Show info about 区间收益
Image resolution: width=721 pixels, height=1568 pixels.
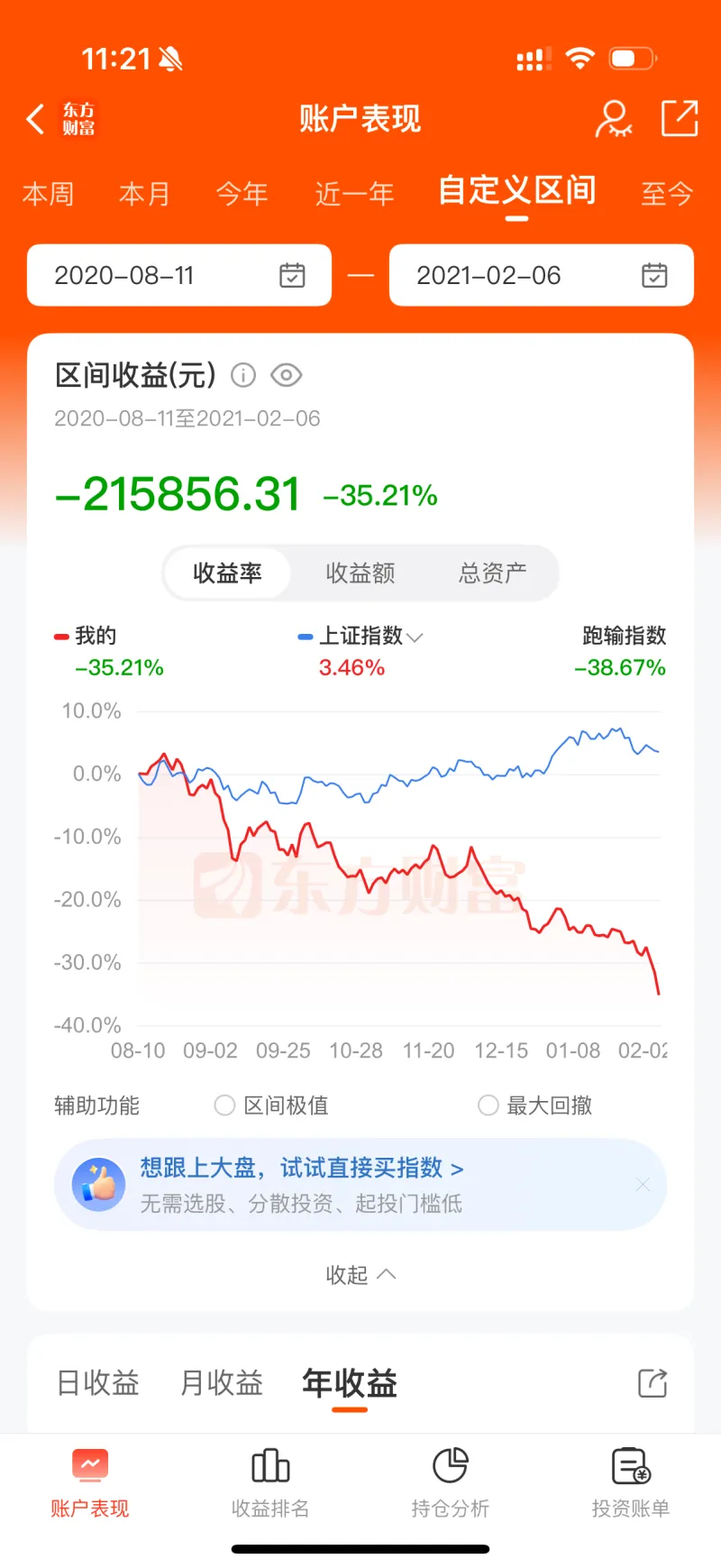(243, 375)
